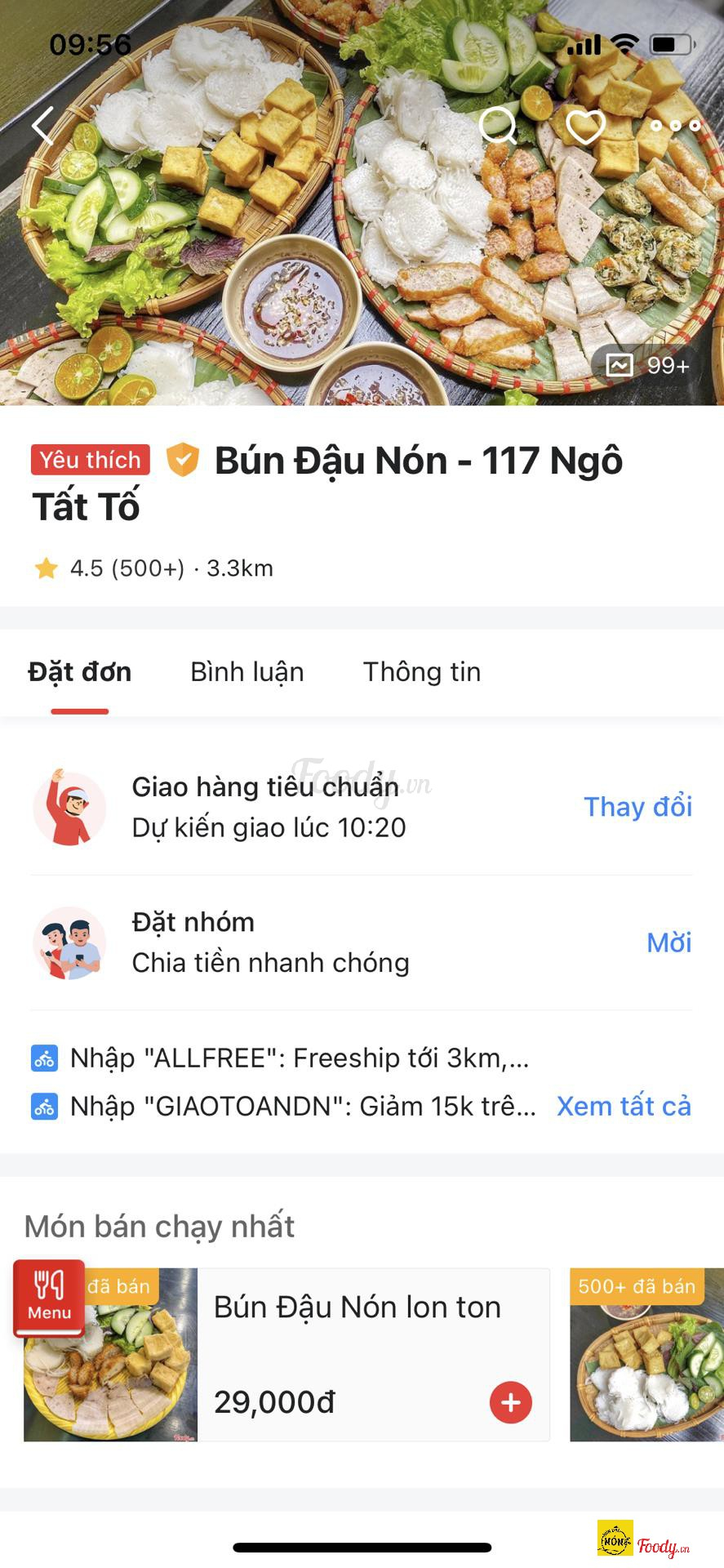Open the floating Menu button
The width and height of the screenshot is (724, 1568).
[x=49, y=1297]
